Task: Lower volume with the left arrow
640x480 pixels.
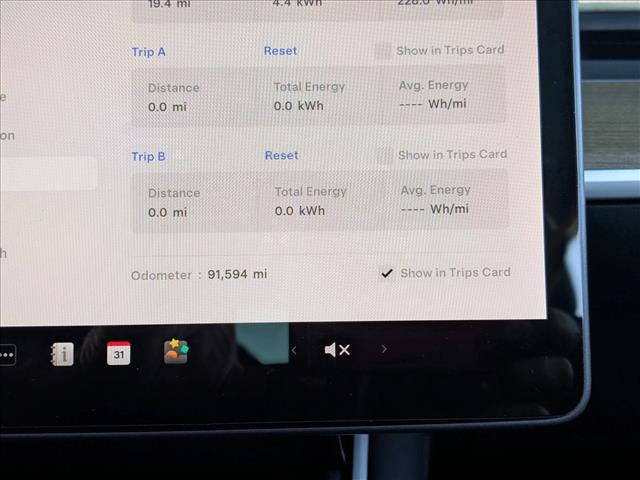Action: tap(294, 350)
